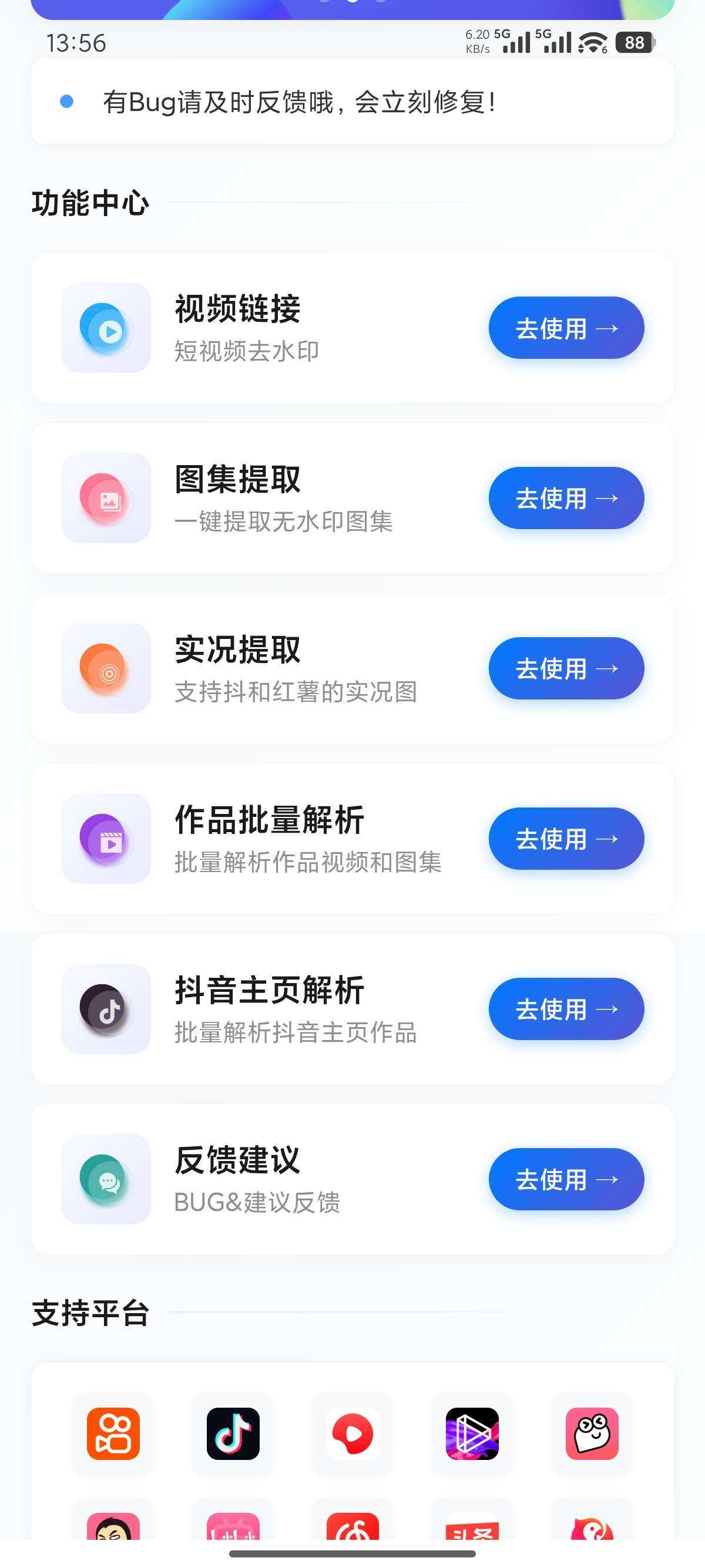Start 作品批量解析 using 去使用

[x=566, y=839]
